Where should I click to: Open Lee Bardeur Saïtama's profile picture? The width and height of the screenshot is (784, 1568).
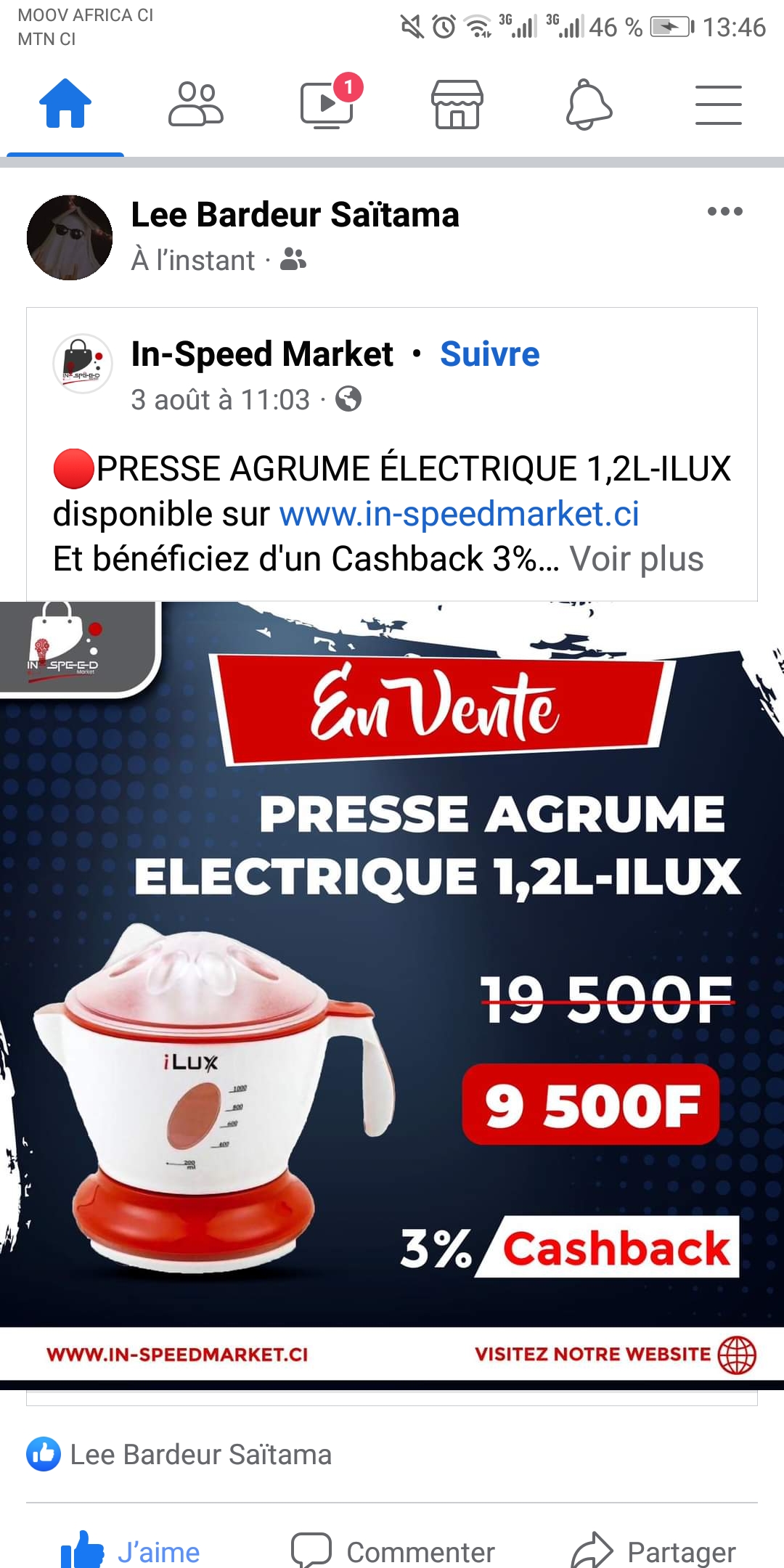[70, 237]
